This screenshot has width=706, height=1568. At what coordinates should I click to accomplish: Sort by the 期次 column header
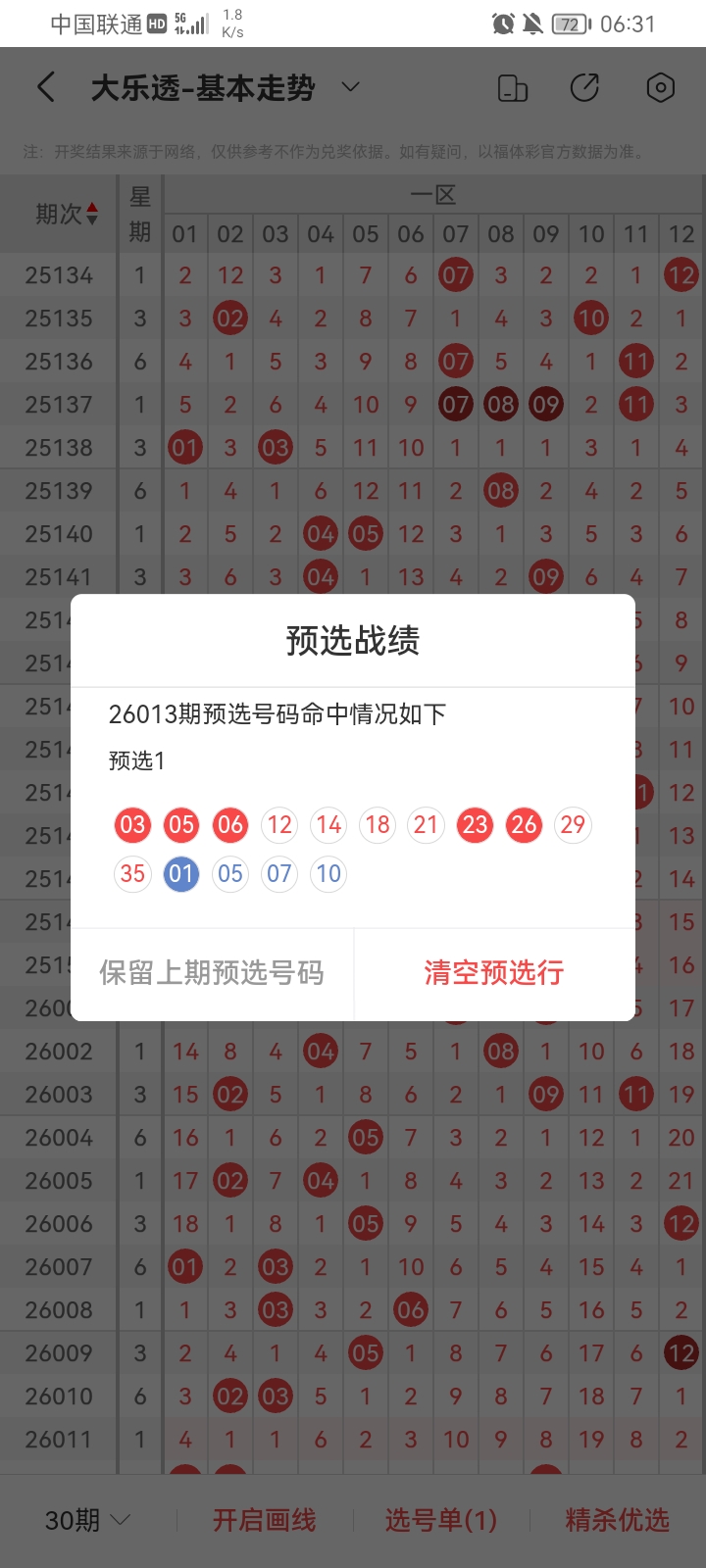(x=67, y=214)
